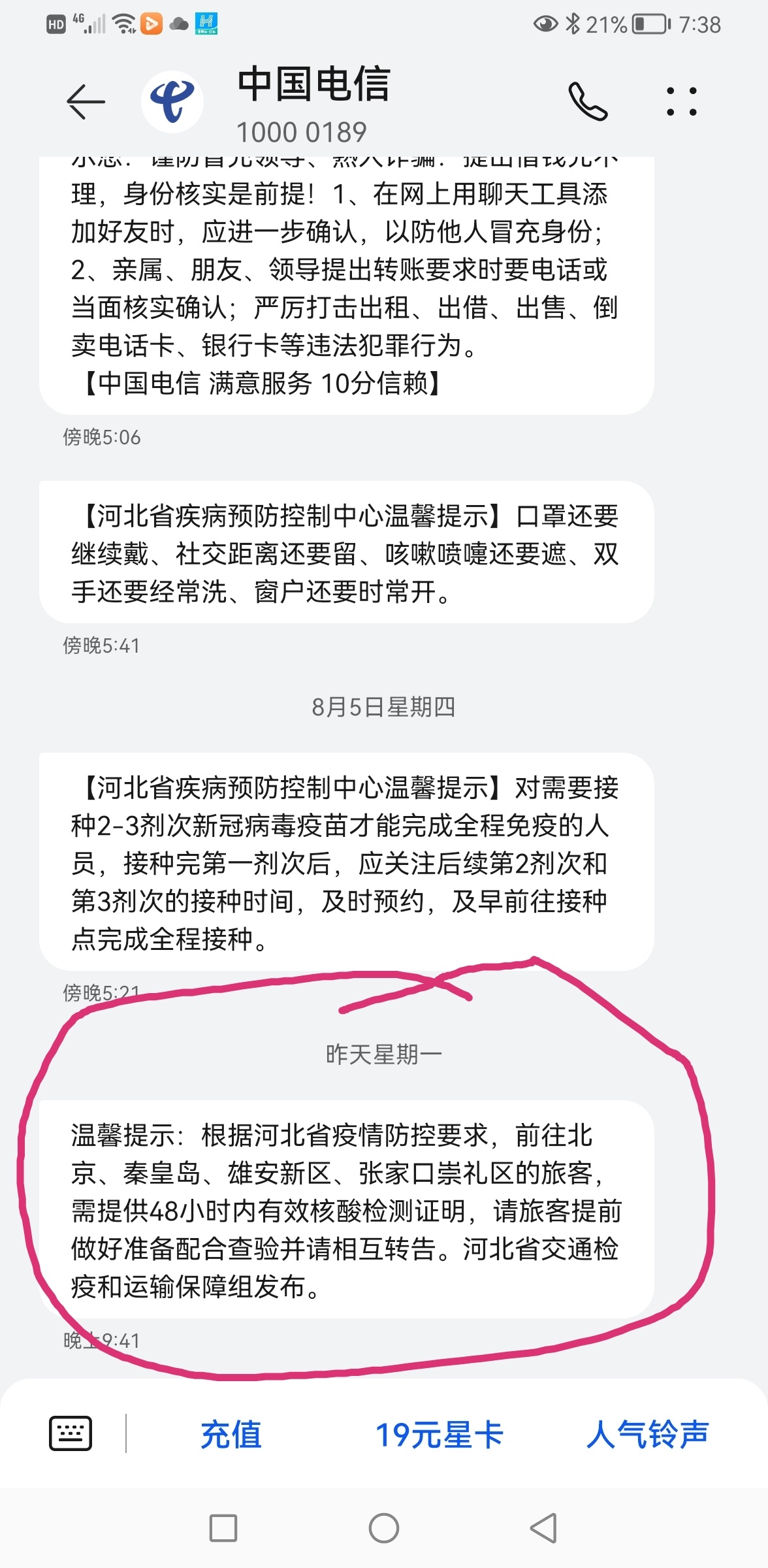The width and height of the screenshot is (768, 1568).
Task: Open the 充值 recharge menu
Action: (x=231, y=1435)
